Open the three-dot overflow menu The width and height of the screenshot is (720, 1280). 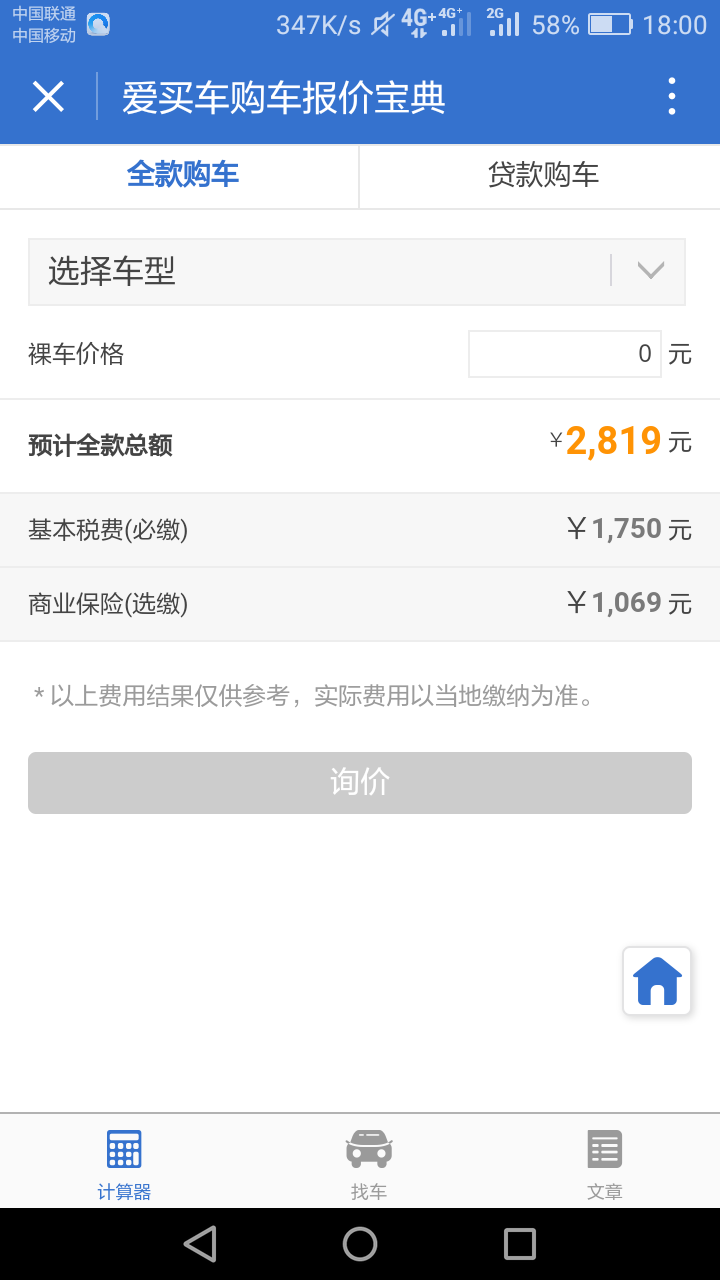(672, 97)
